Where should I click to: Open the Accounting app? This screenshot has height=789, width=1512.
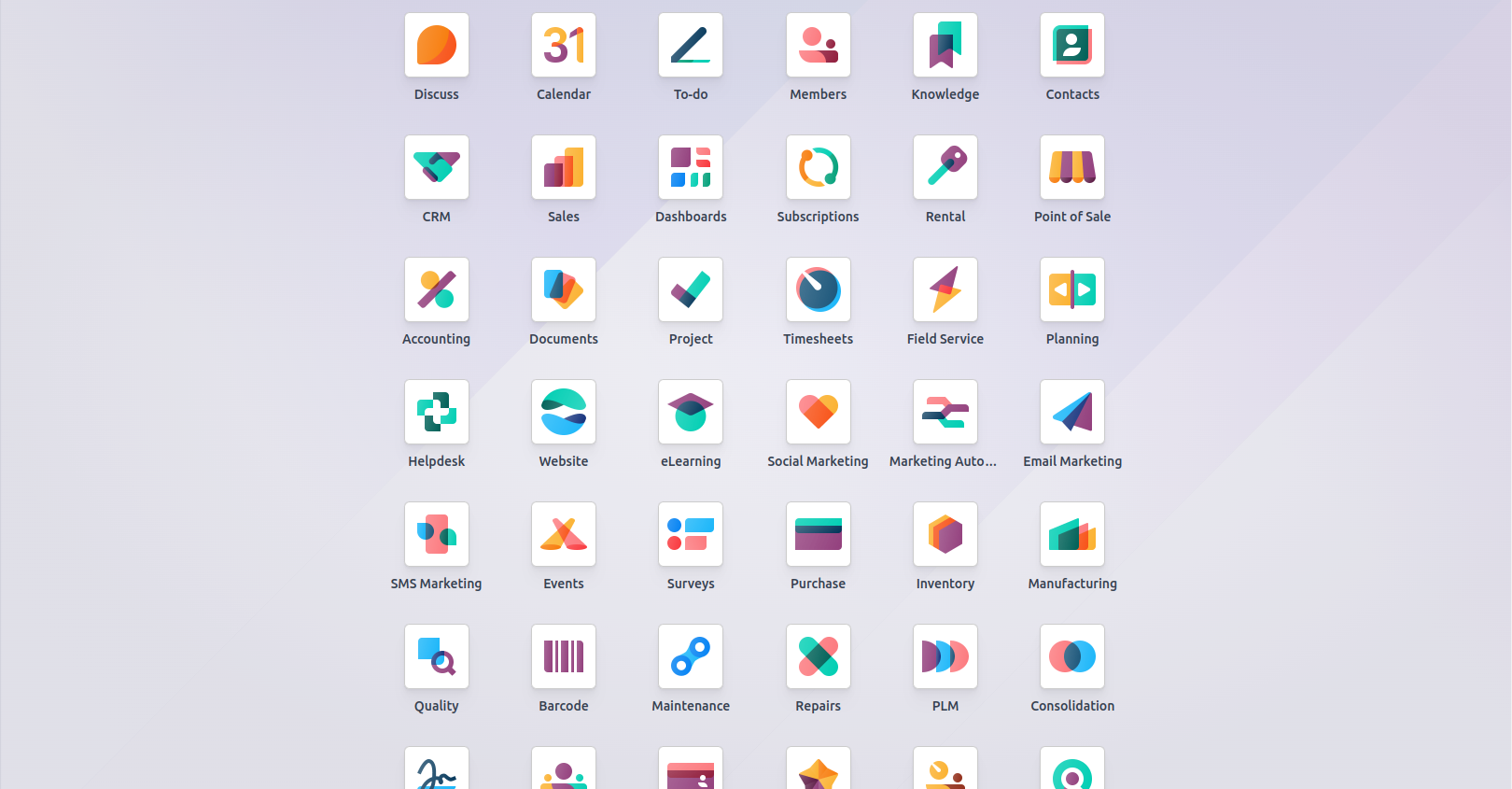437,290
